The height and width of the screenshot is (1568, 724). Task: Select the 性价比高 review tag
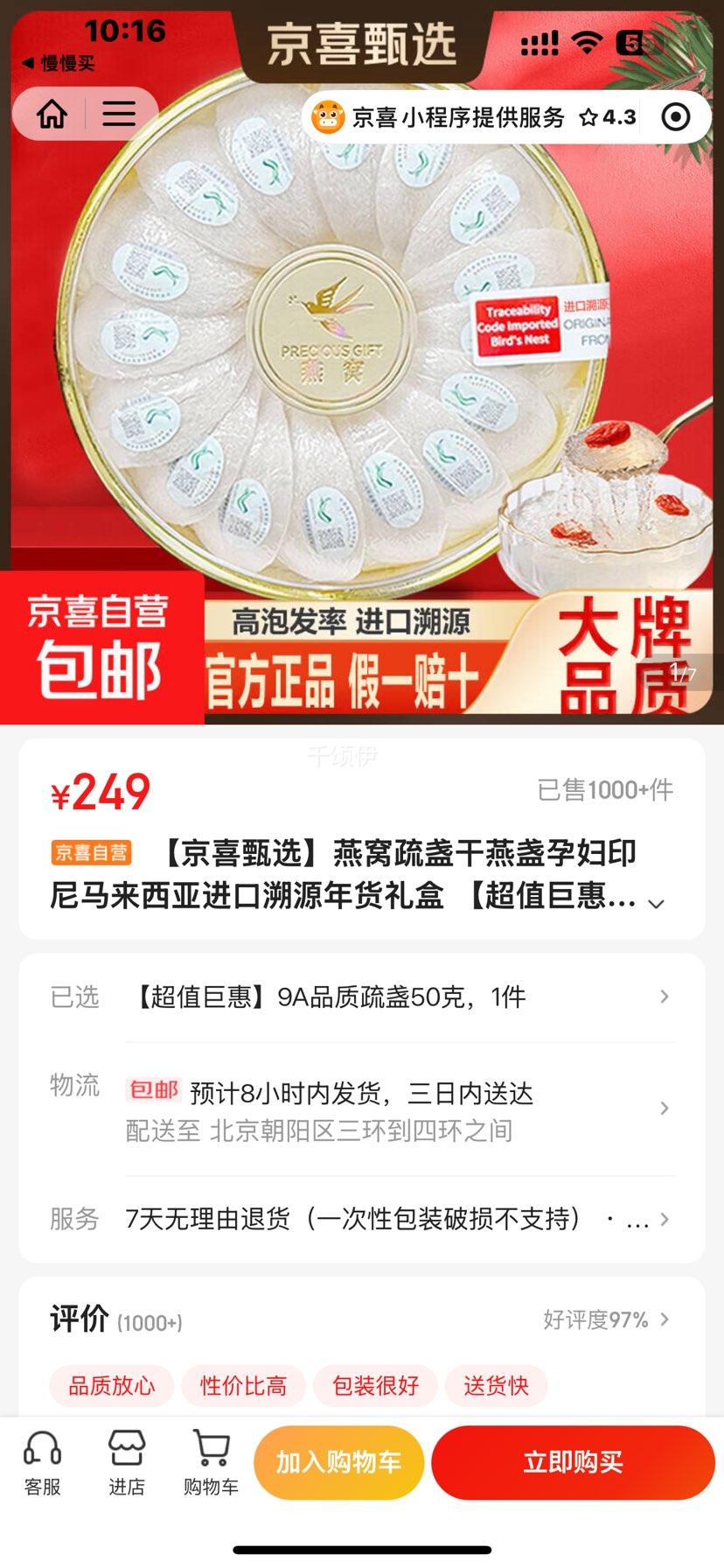click(x=243, y=1386)
